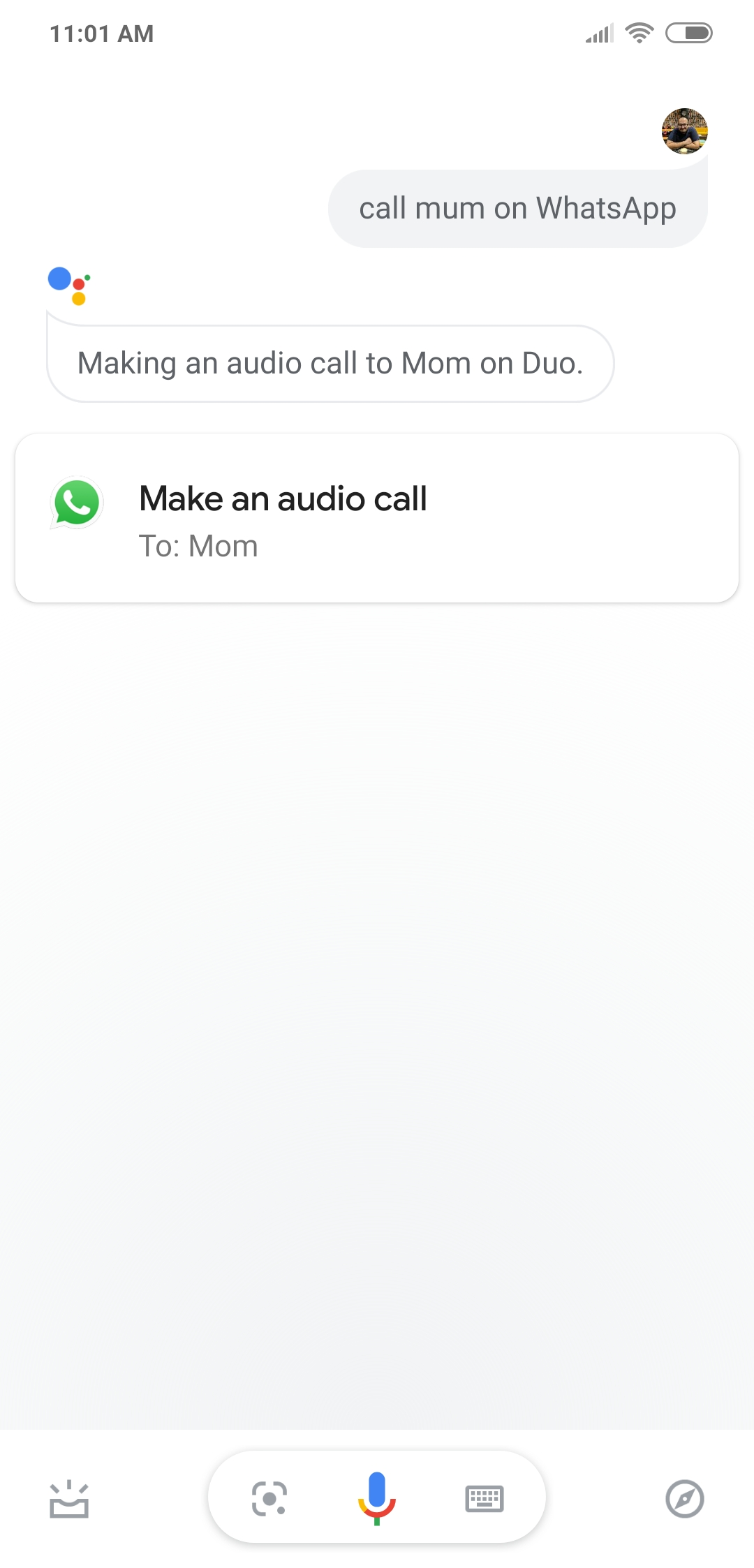
Task: Tap the microphone to speak
Action: click(377, 1497)
